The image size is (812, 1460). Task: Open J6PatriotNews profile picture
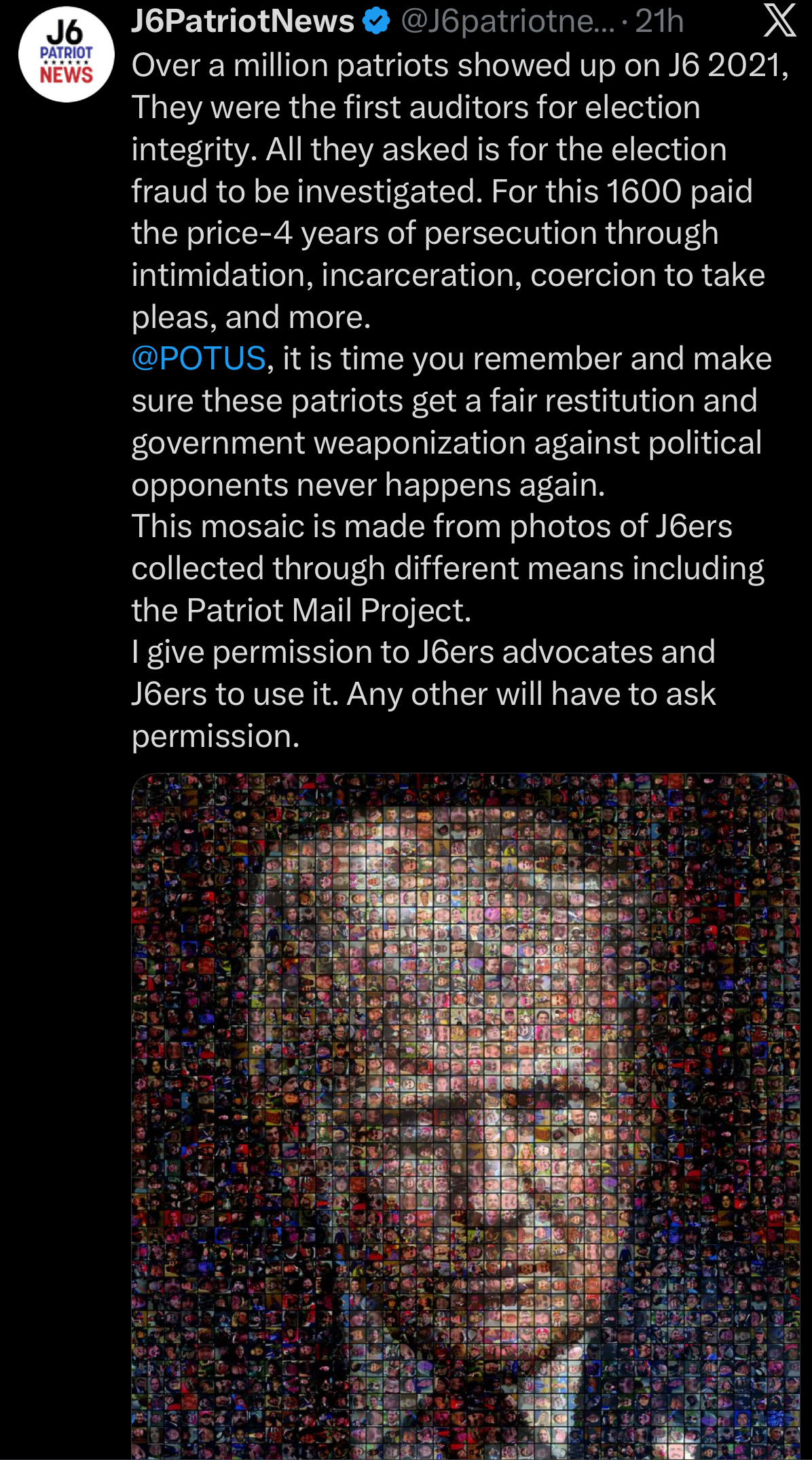click(x=66, y=55)
